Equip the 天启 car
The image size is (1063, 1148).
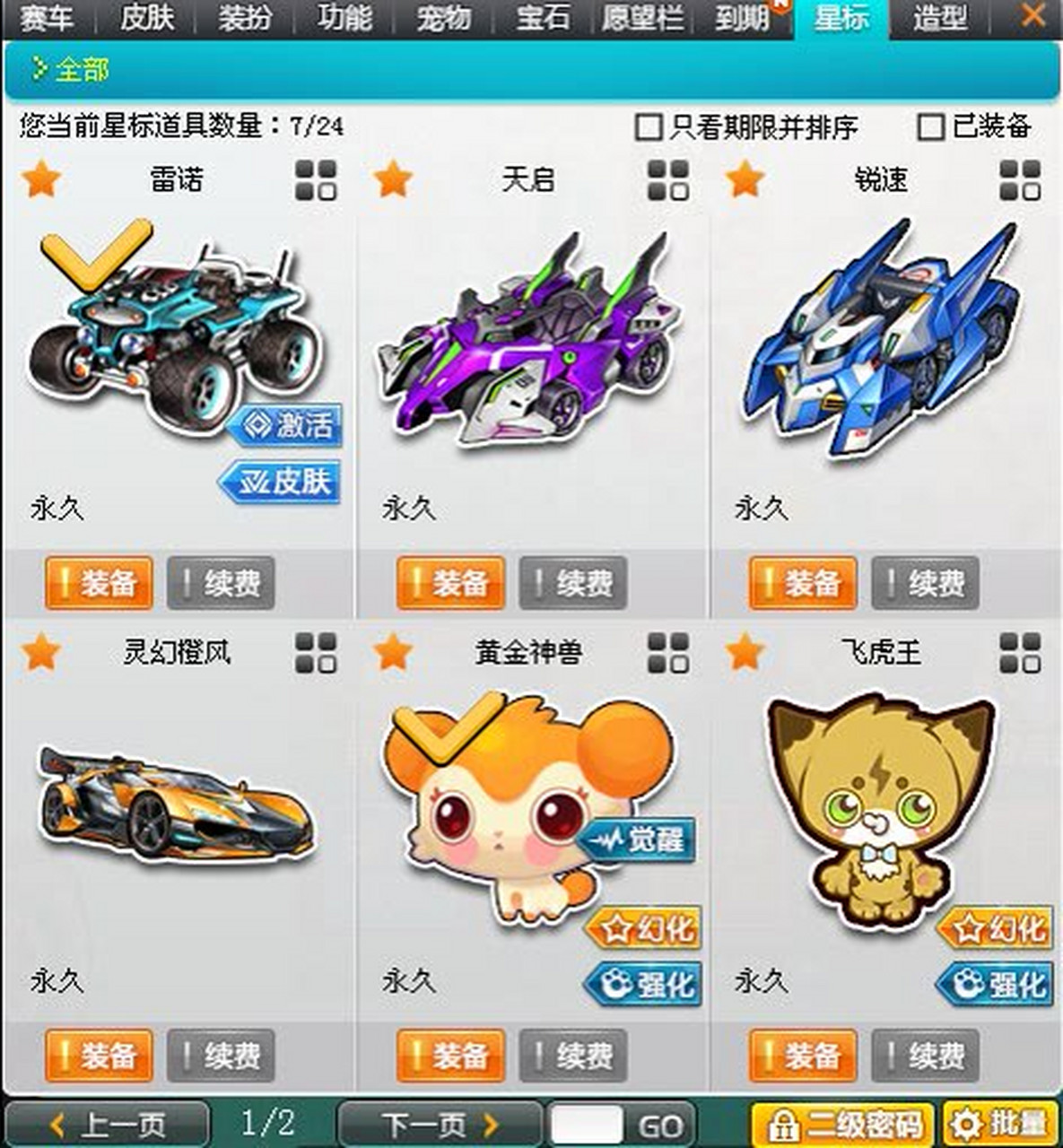click(450, 584)
